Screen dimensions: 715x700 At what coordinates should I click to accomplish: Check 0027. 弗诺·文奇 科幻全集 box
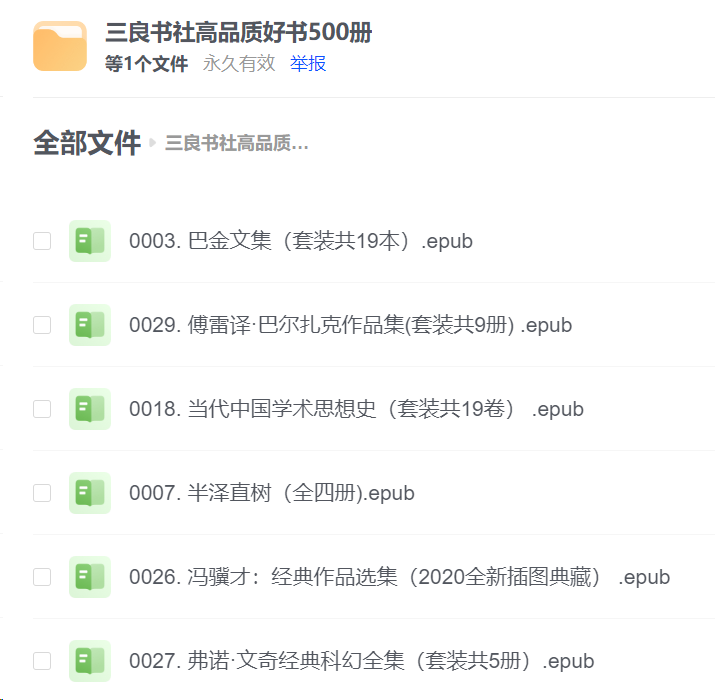click(42, 661)
